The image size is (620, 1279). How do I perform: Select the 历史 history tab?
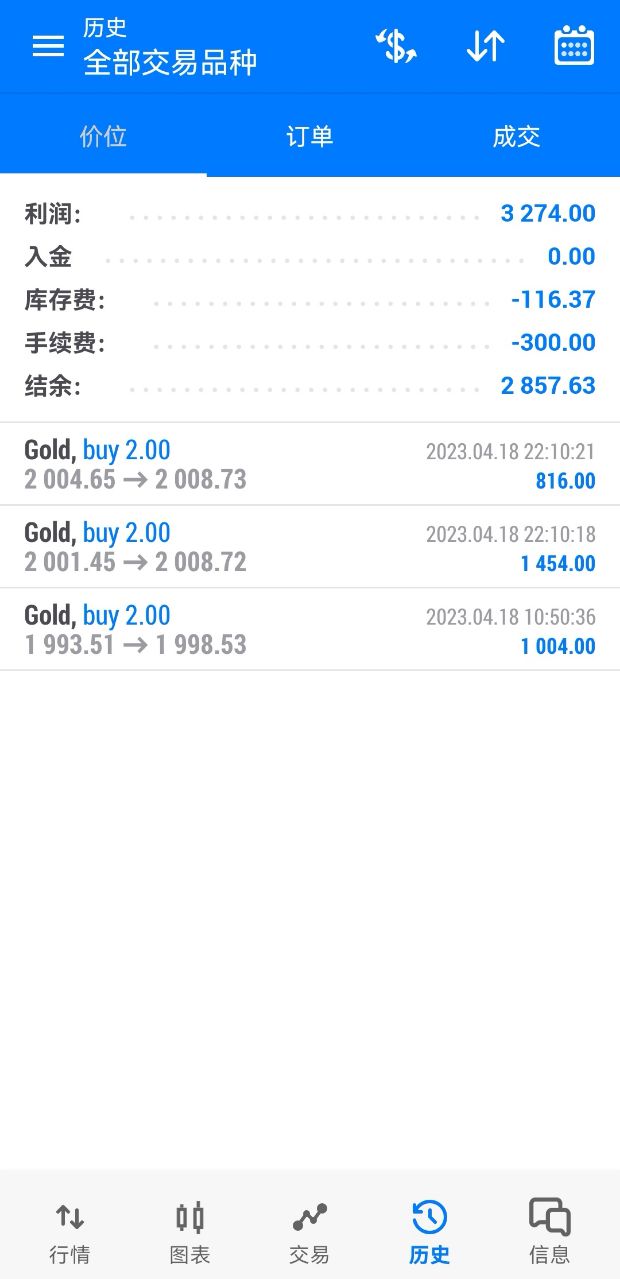pos(429,1233)
